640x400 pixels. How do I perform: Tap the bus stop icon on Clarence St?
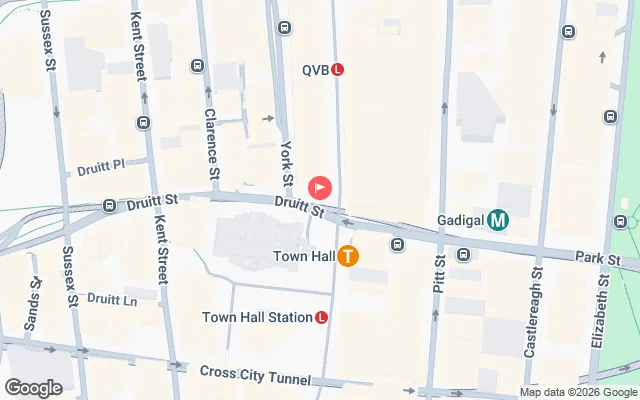click(x=197, y=67)
